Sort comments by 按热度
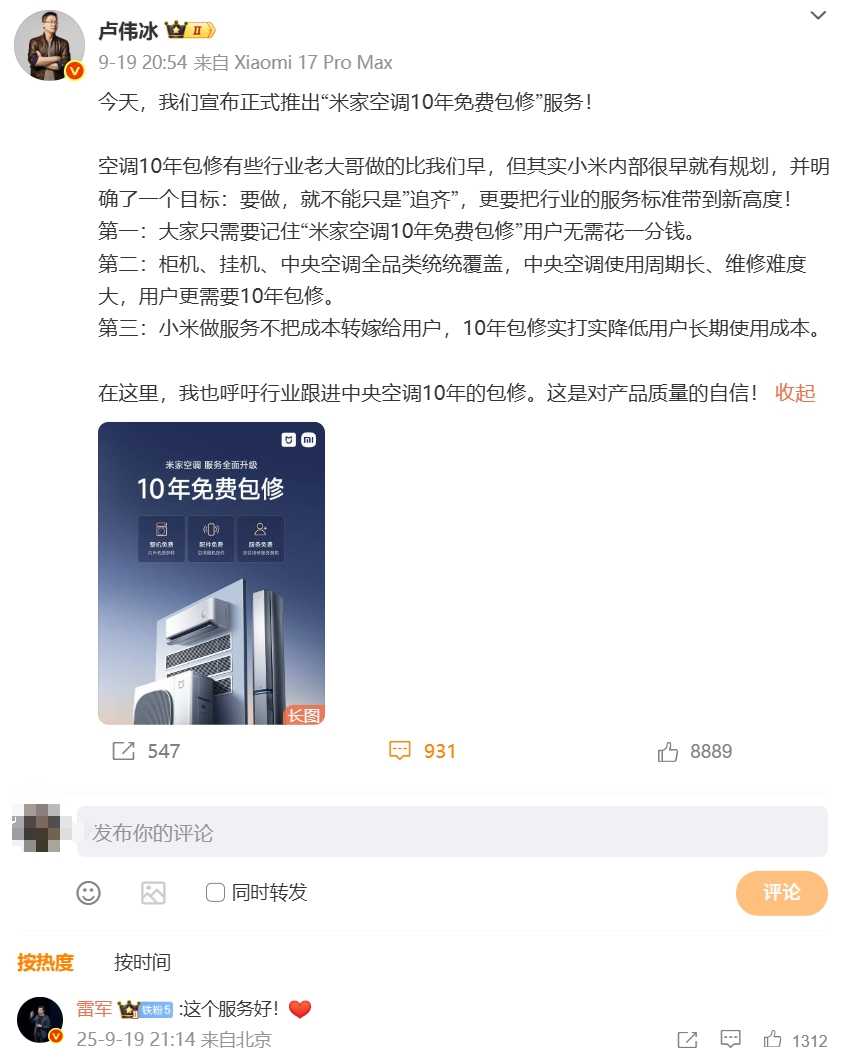This screenshot has height=1064, width=854. (46, 962)
